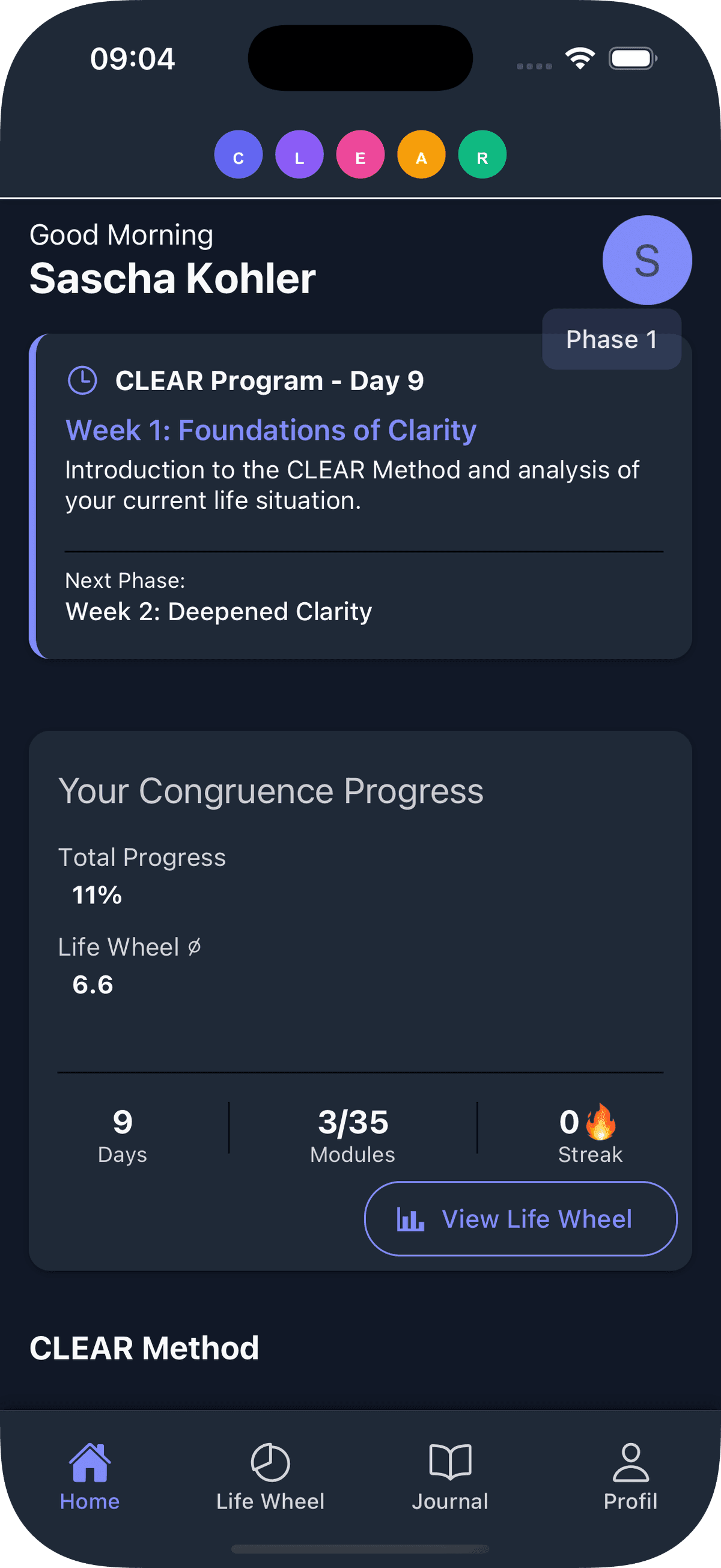Tap the green R circle

482,154
